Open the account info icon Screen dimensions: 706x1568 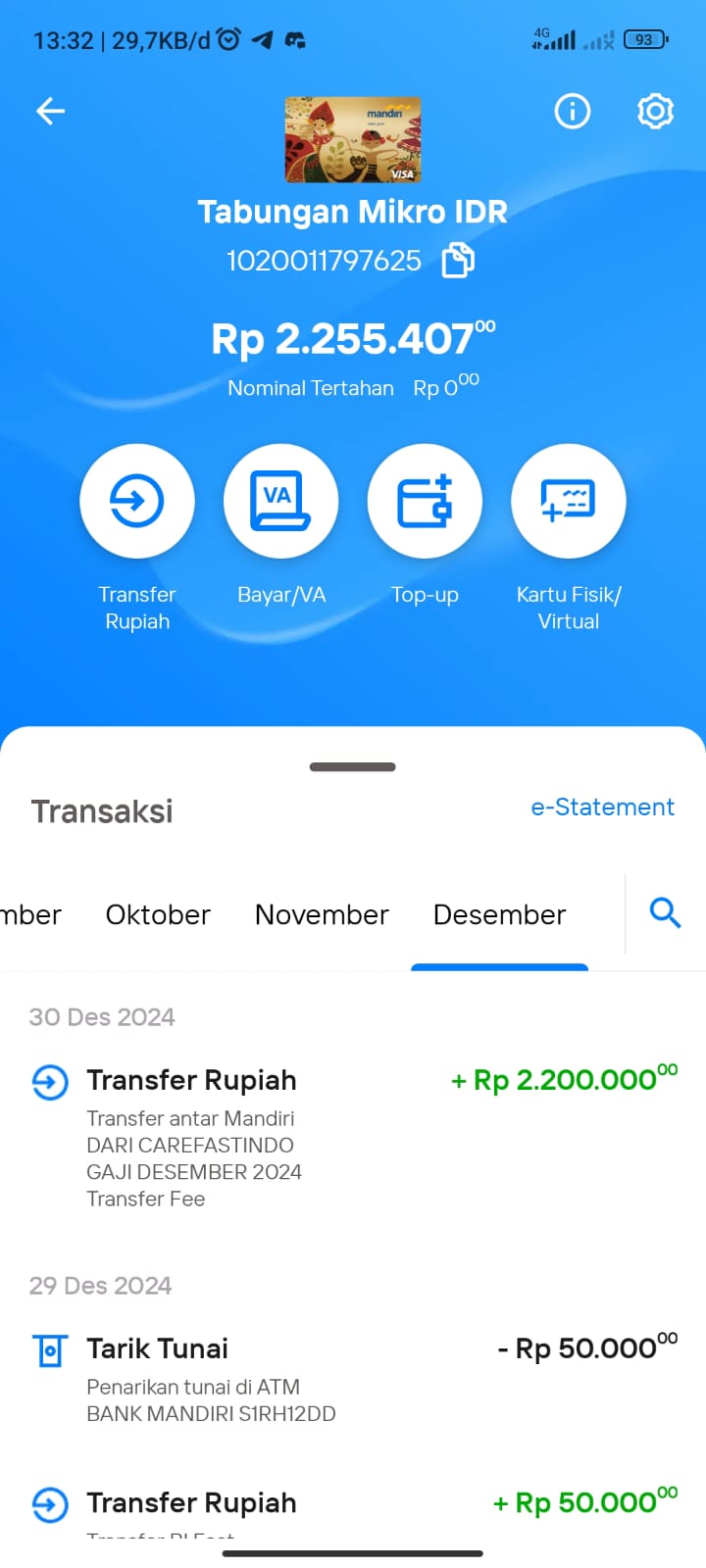(573, 112)
